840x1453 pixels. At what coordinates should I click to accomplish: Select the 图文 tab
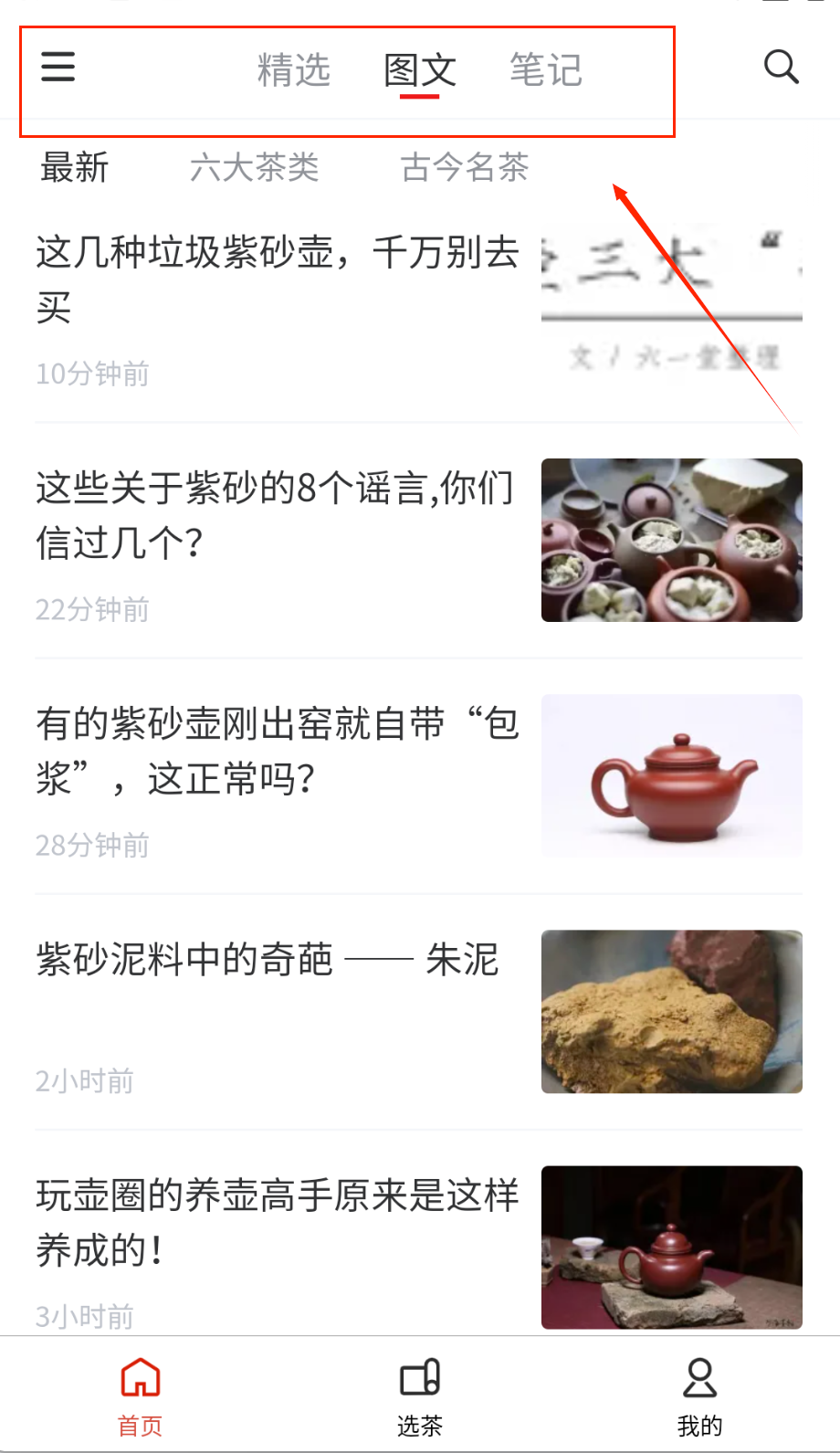coord(419,70)
